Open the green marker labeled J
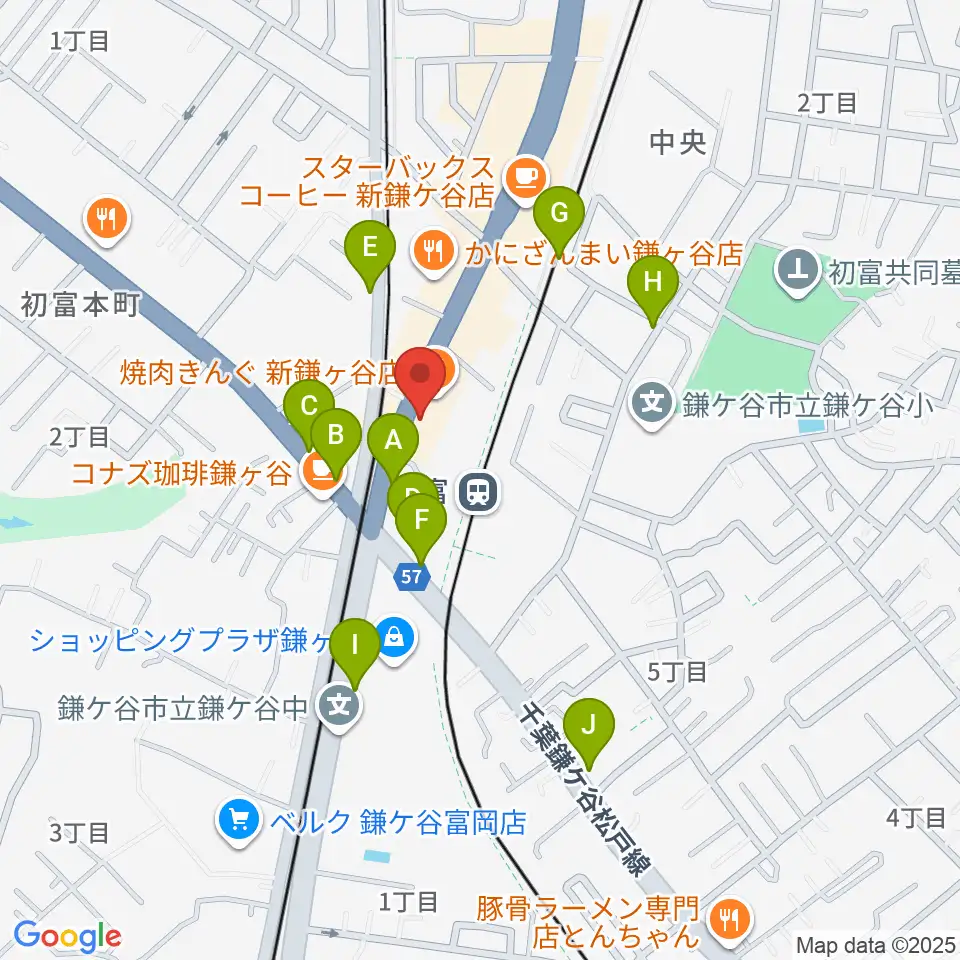960x960 pixels. [589, 726]
